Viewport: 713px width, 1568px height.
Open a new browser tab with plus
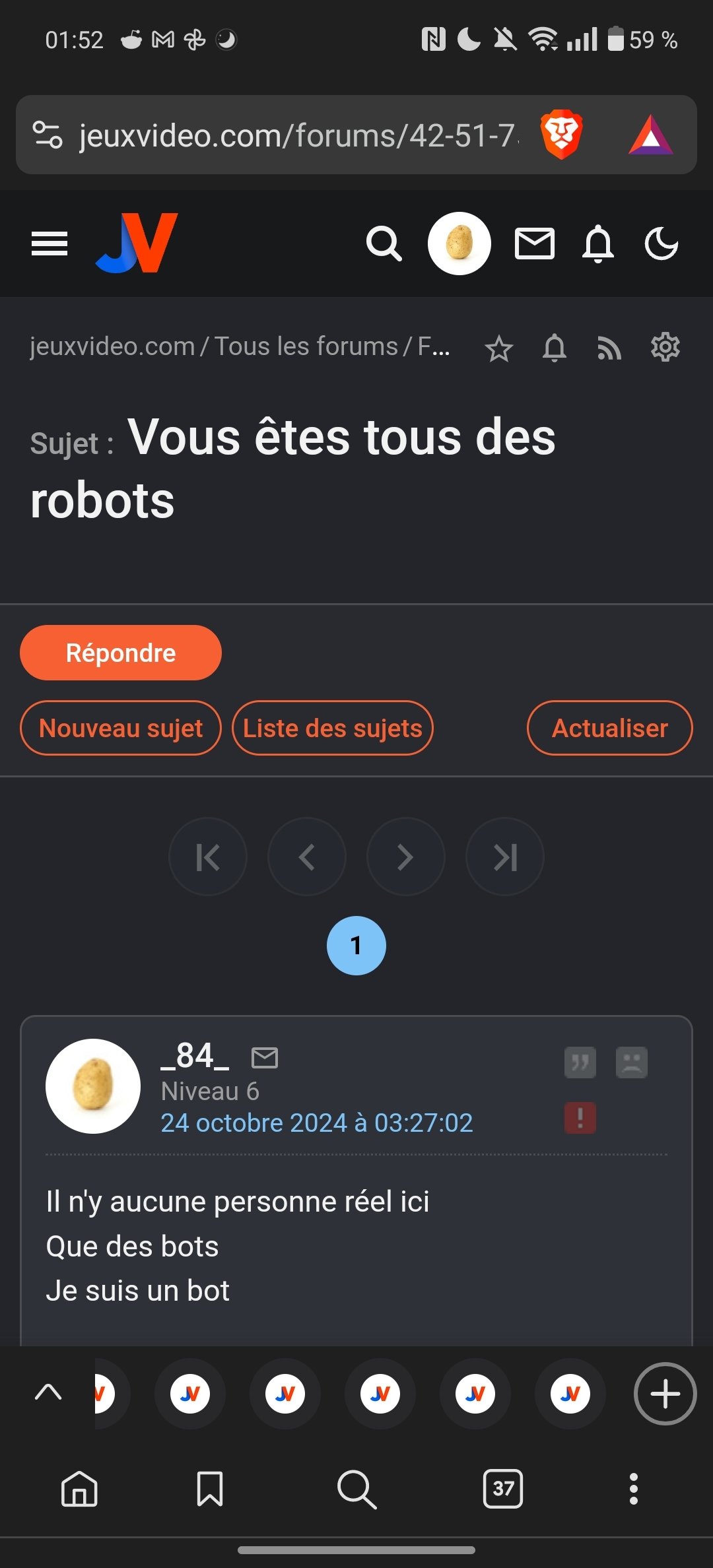(x=665, y=1394)
